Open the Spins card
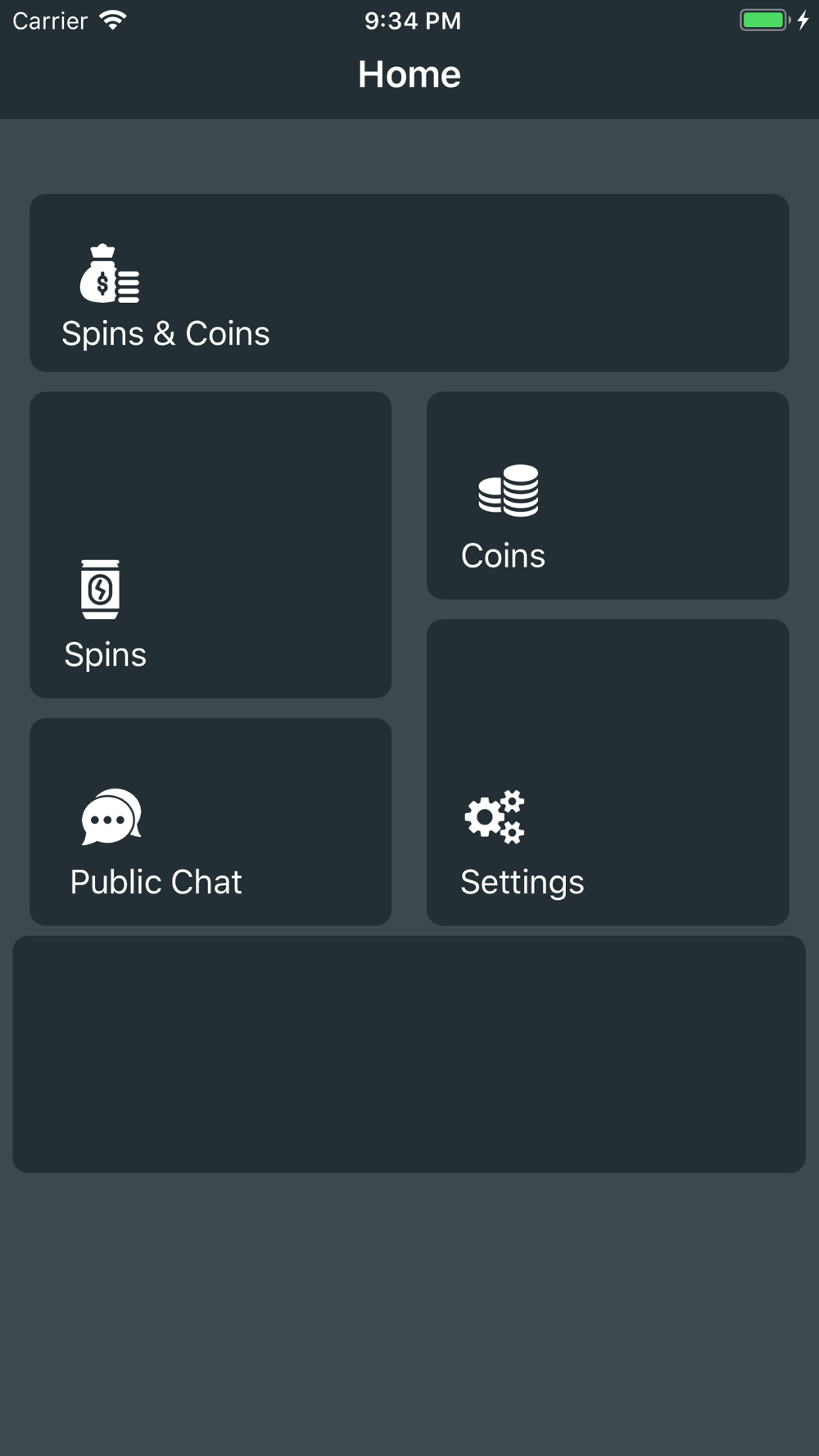Viewport: 819px width, 1456px height. 210,545
